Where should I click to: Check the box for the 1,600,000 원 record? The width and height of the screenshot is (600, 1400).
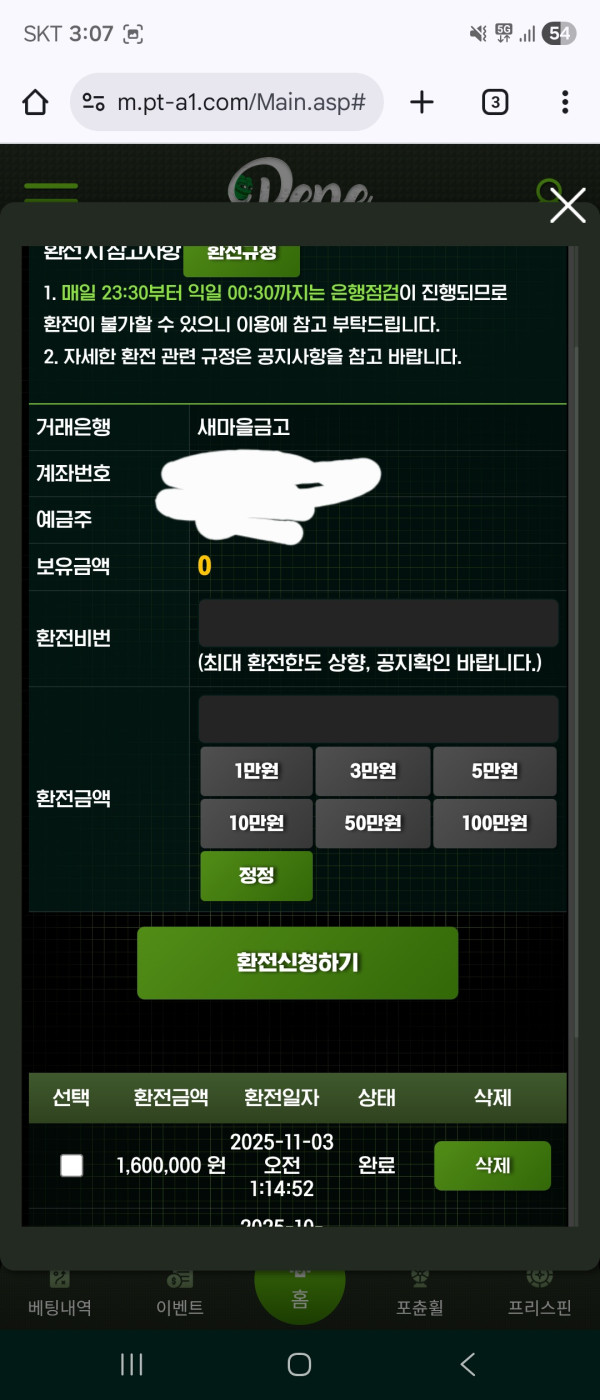click(72, 1166)
